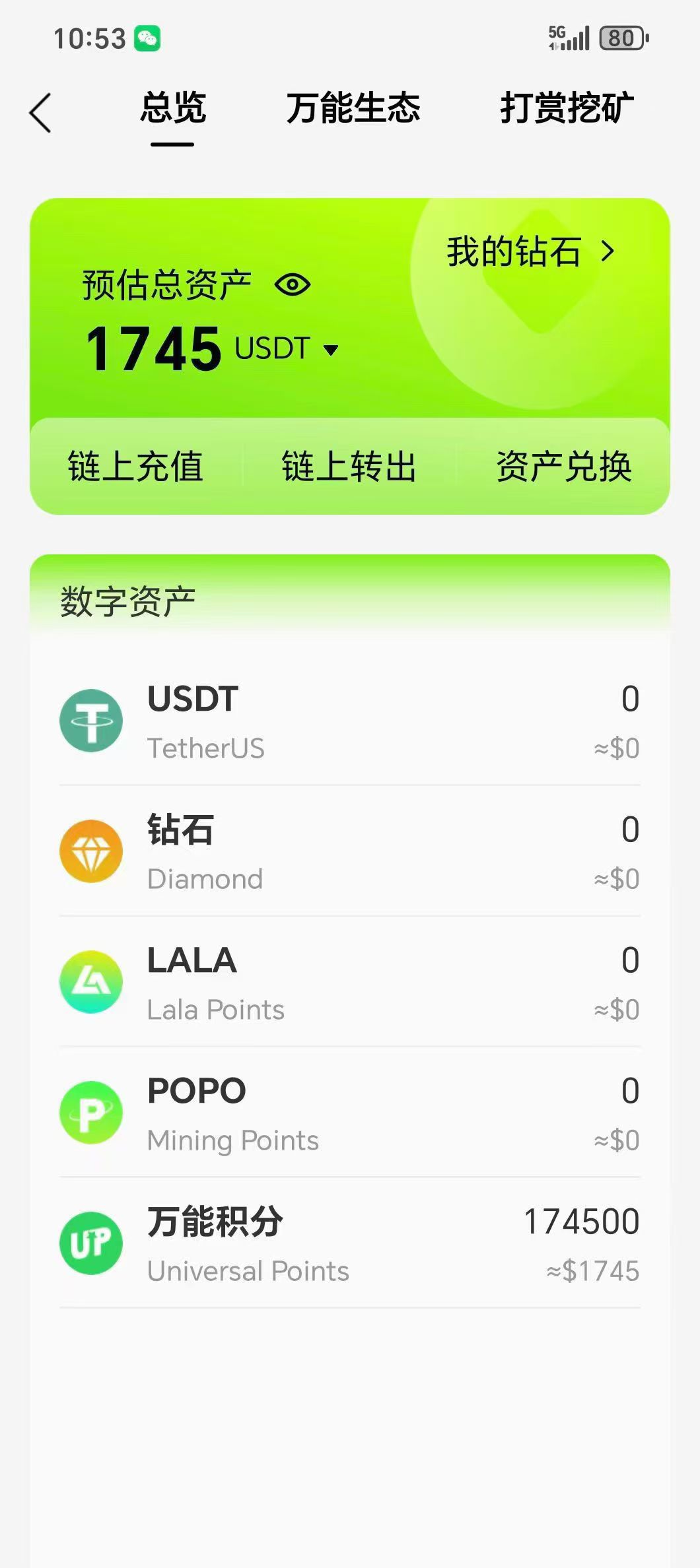Tap the orange Diamond asset icon
The width and height of the screenshot is (700, 1568).
92,851
